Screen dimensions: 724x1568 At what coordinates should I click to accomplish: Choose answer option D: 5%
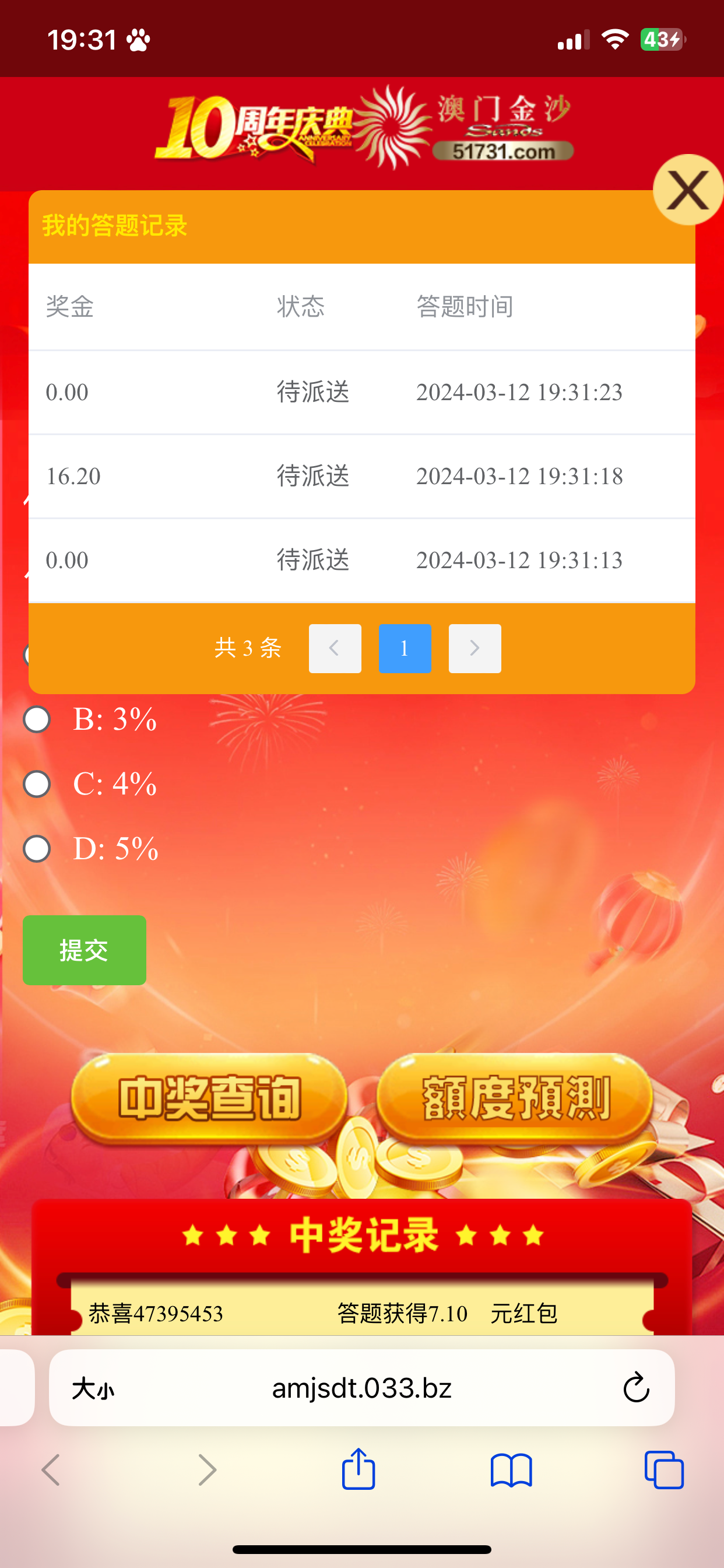point(37,849)
